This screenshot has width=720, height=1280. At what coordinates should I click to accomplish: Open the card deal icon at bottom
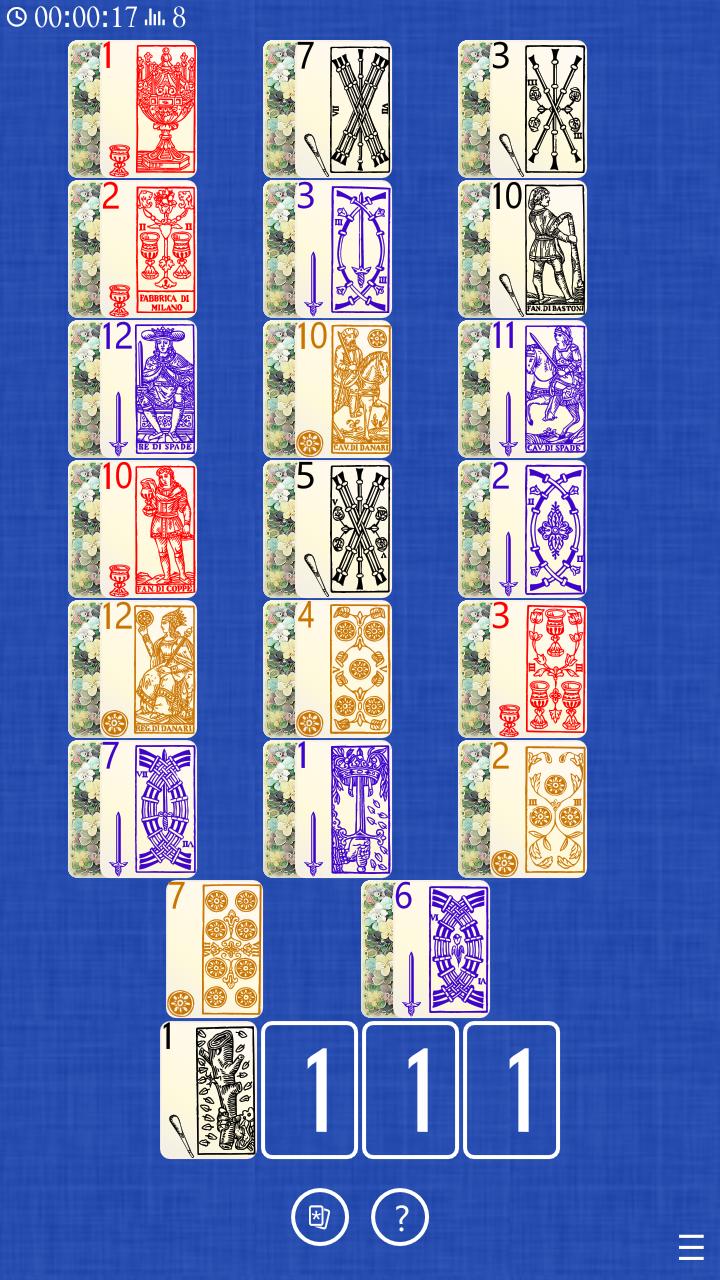320,1217
